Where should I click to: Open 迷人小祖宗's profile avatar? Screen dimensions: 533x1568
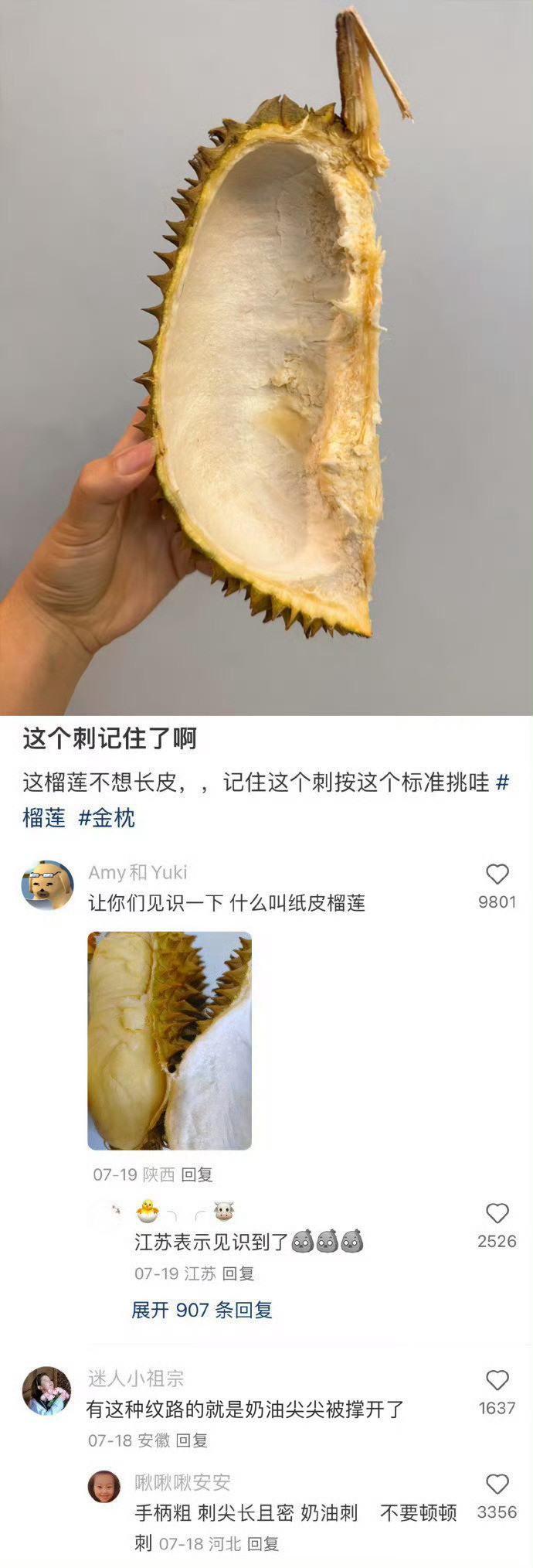[46, 1391]
